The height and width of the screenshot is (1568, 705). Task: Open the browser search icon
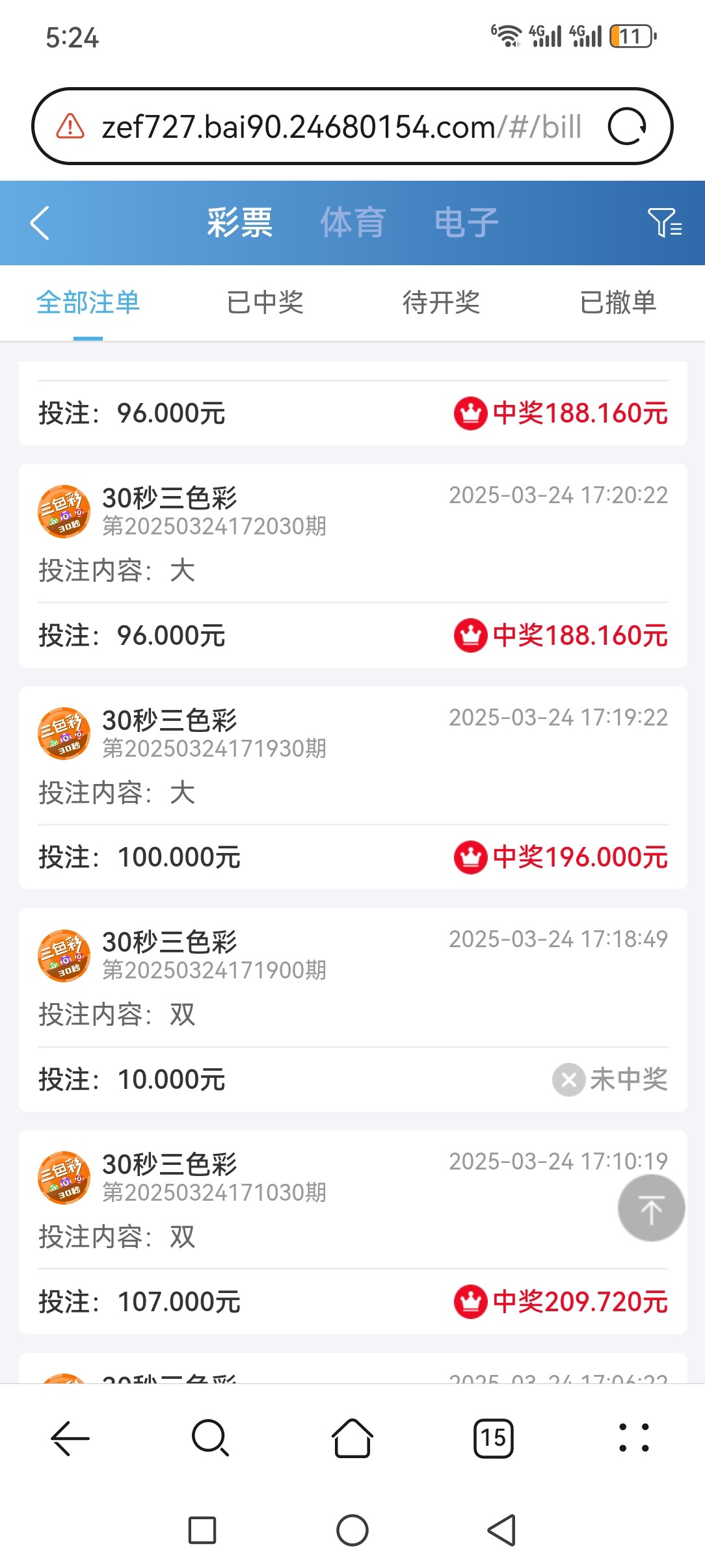(211, 1438)
